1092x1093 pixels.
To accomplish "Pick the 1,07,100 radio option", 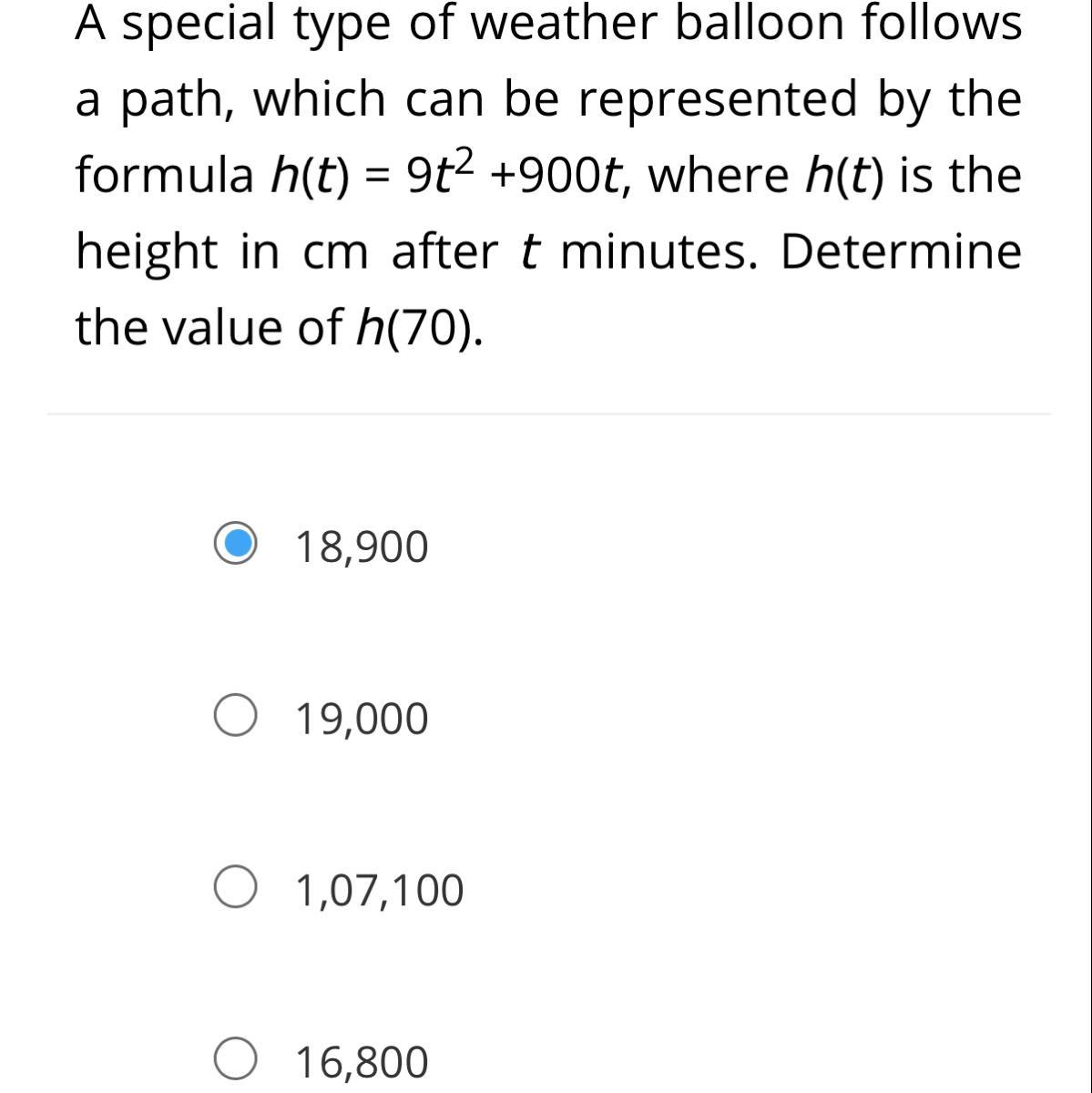I will point(235,889).
